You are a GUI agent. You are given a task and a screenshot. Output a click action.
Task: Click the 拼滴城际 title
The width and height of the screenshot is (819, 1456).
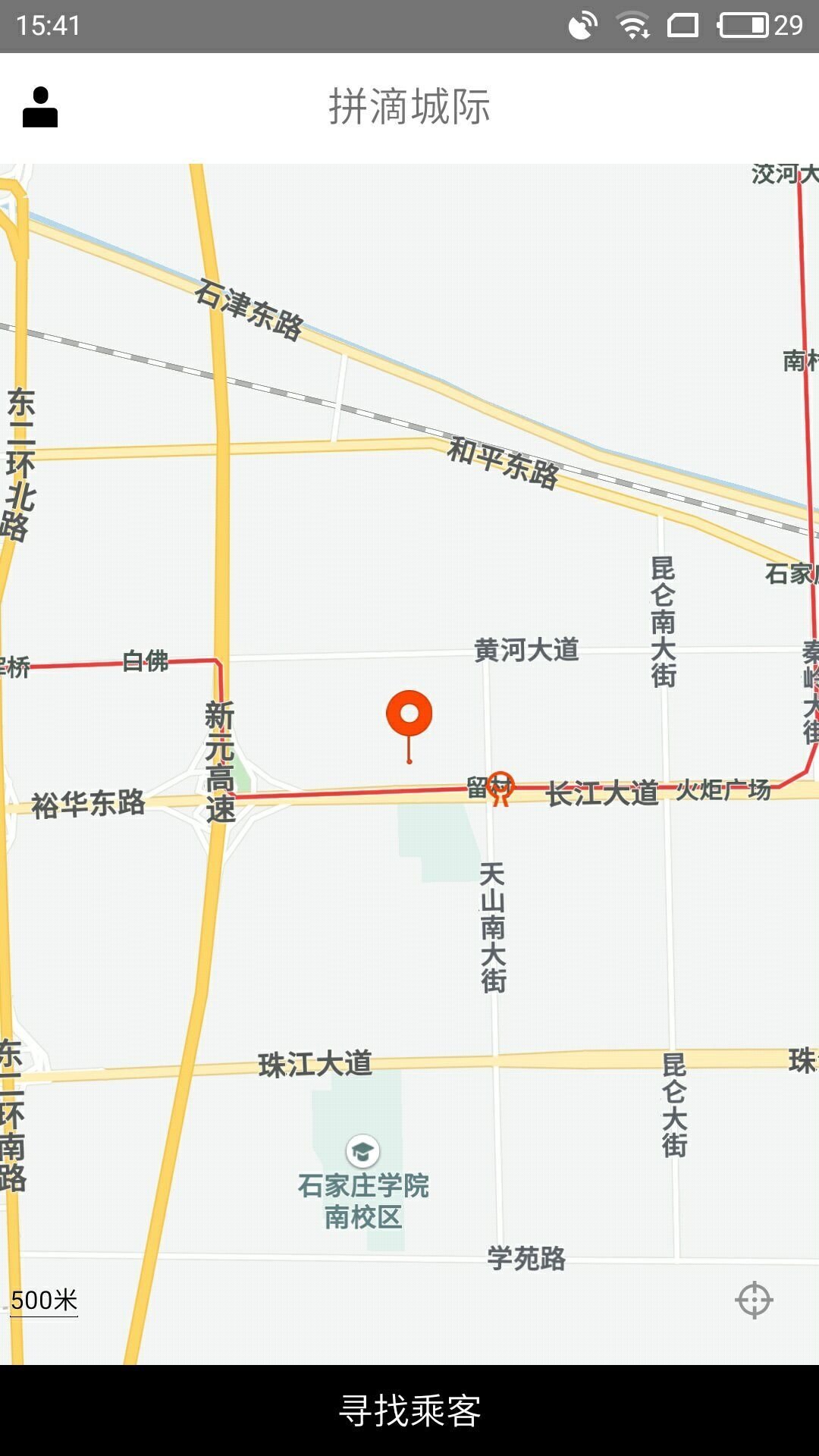[x=409, y=106]
